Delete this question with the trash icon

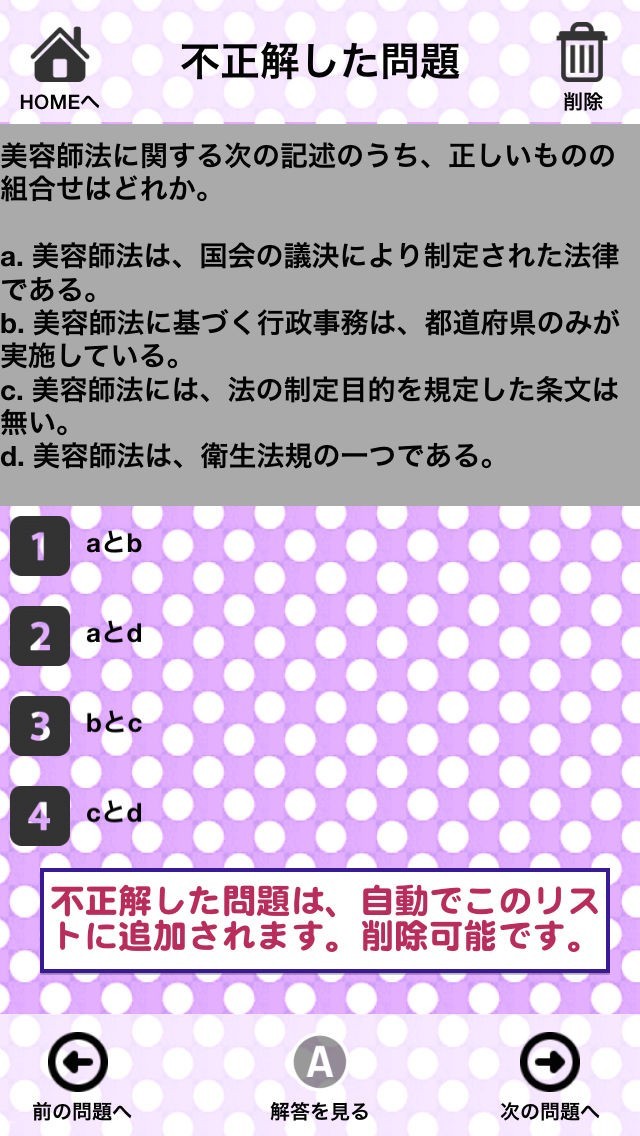pos(582,56)
